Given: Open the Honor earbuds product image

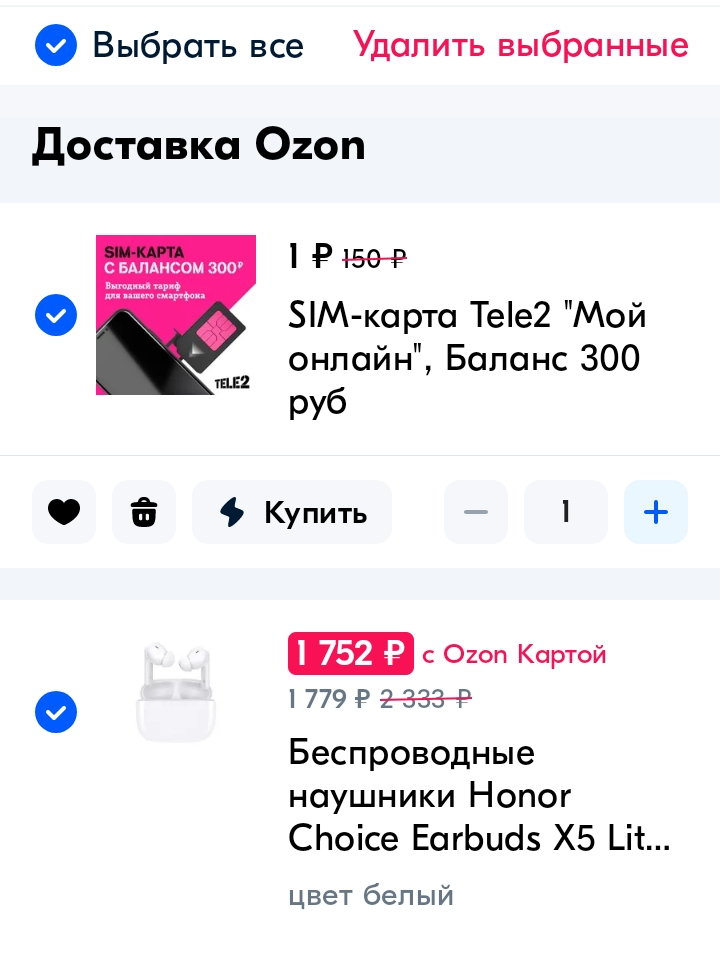Looking at the screenshot, I should tap(176, 692).
